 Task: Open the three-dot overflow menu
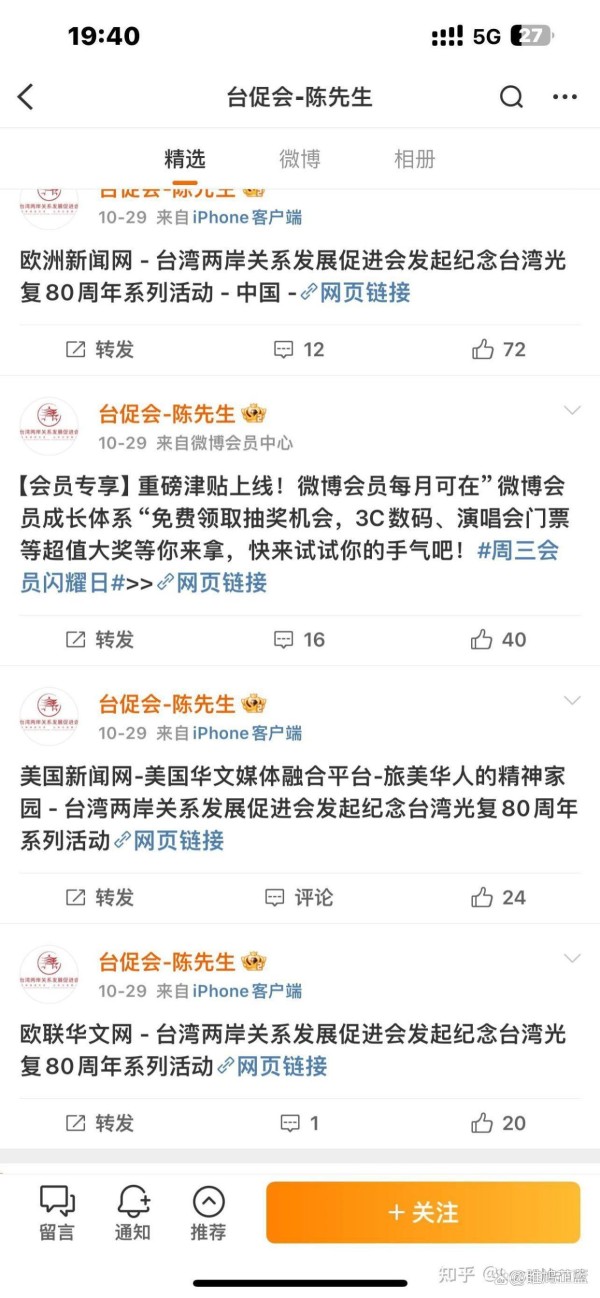565,97
